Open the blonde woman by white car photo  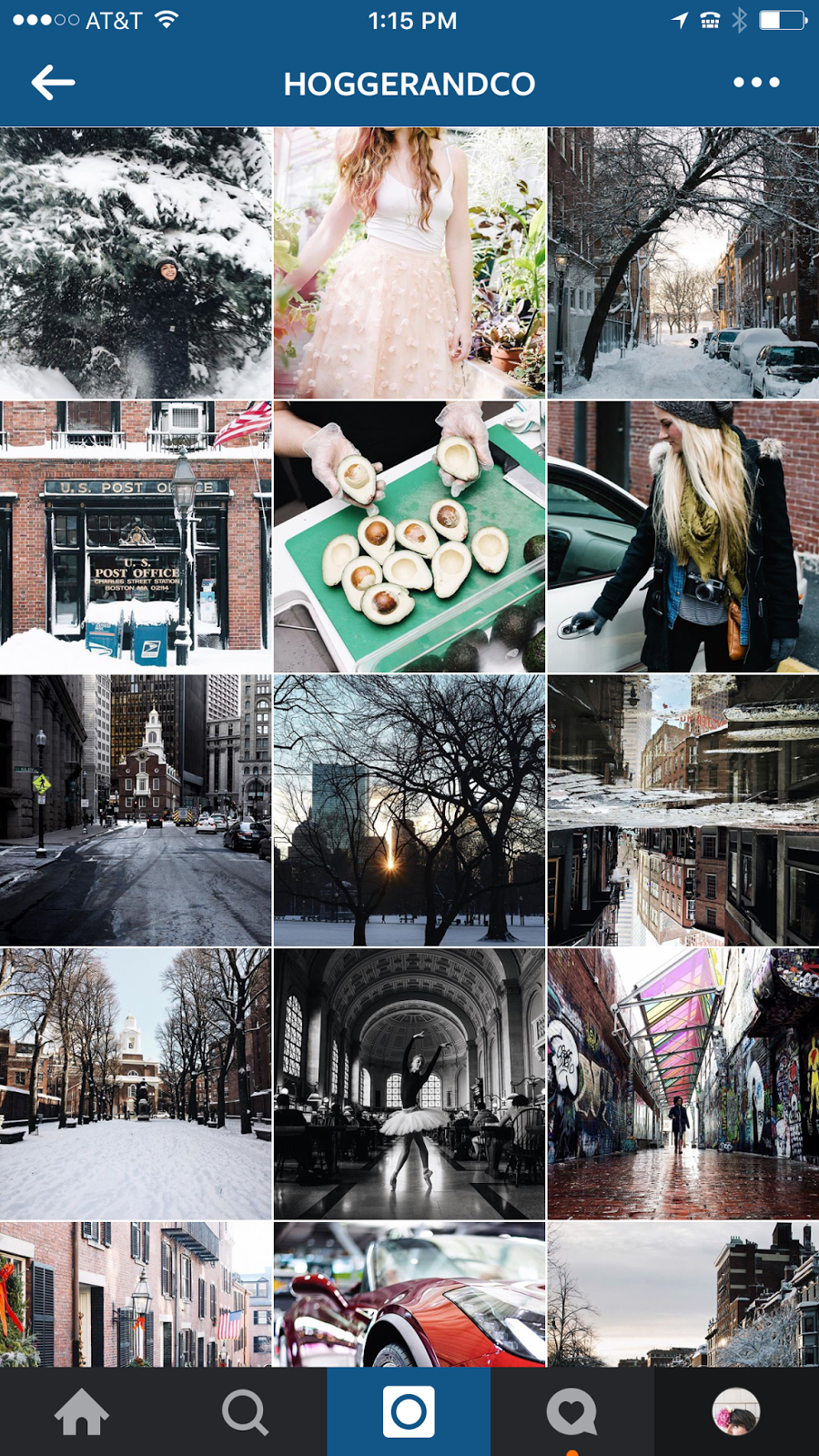[683, 537]
